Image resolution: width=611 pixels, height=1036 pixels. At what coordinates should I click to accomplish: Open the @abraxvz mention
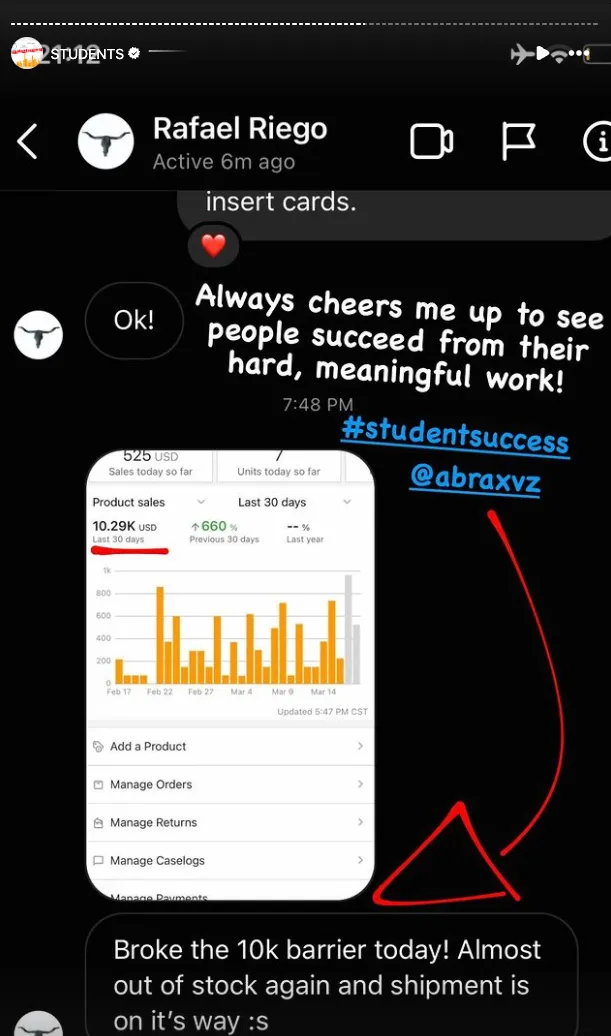point(475,479)
